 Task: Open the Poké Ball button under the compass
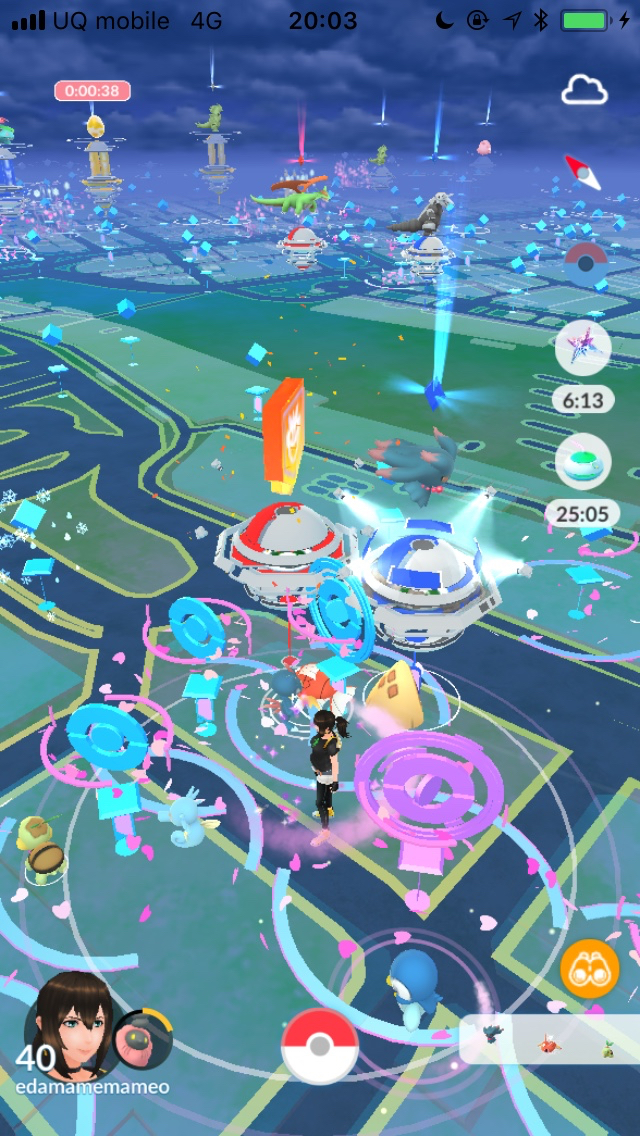pos(585,263)
